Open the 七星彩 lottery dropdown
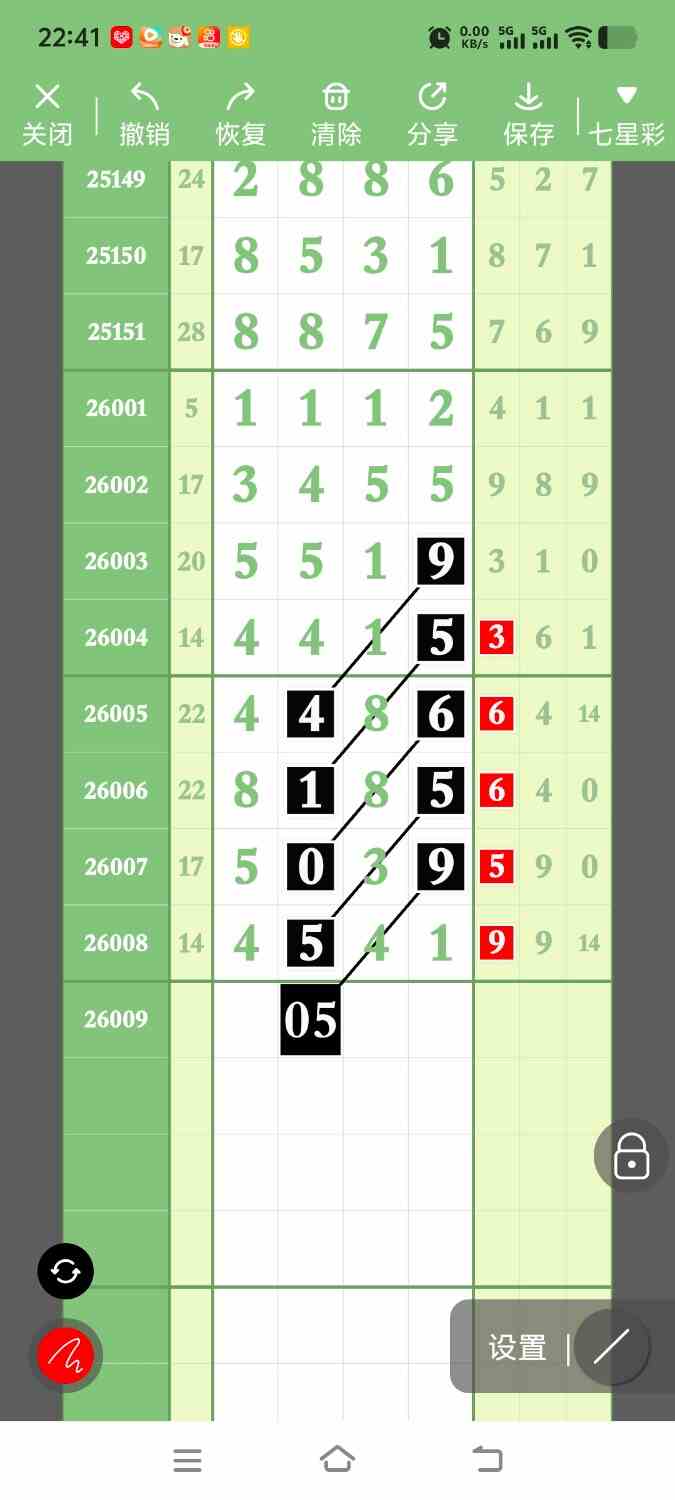Viewport: 675px width, 1500px height. click(627, 114)
